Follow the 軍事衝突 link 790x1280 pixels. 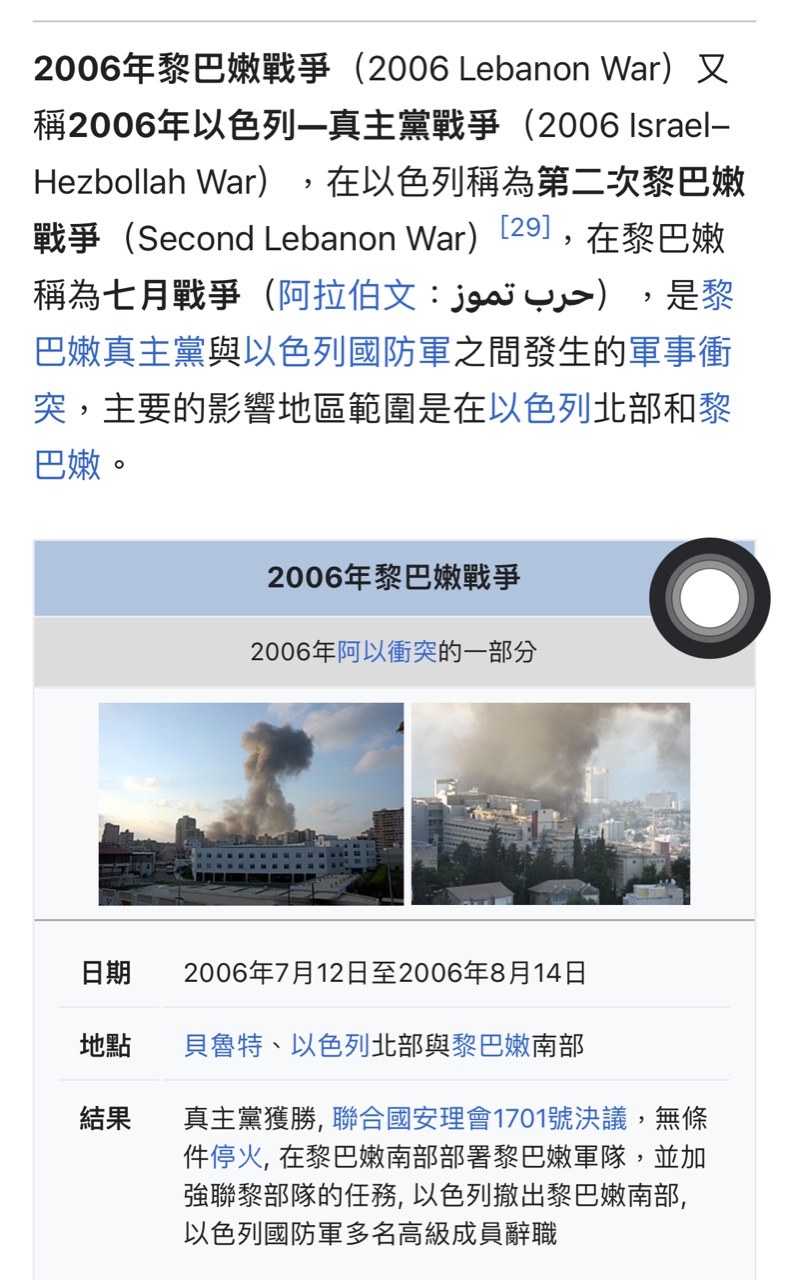680,352
